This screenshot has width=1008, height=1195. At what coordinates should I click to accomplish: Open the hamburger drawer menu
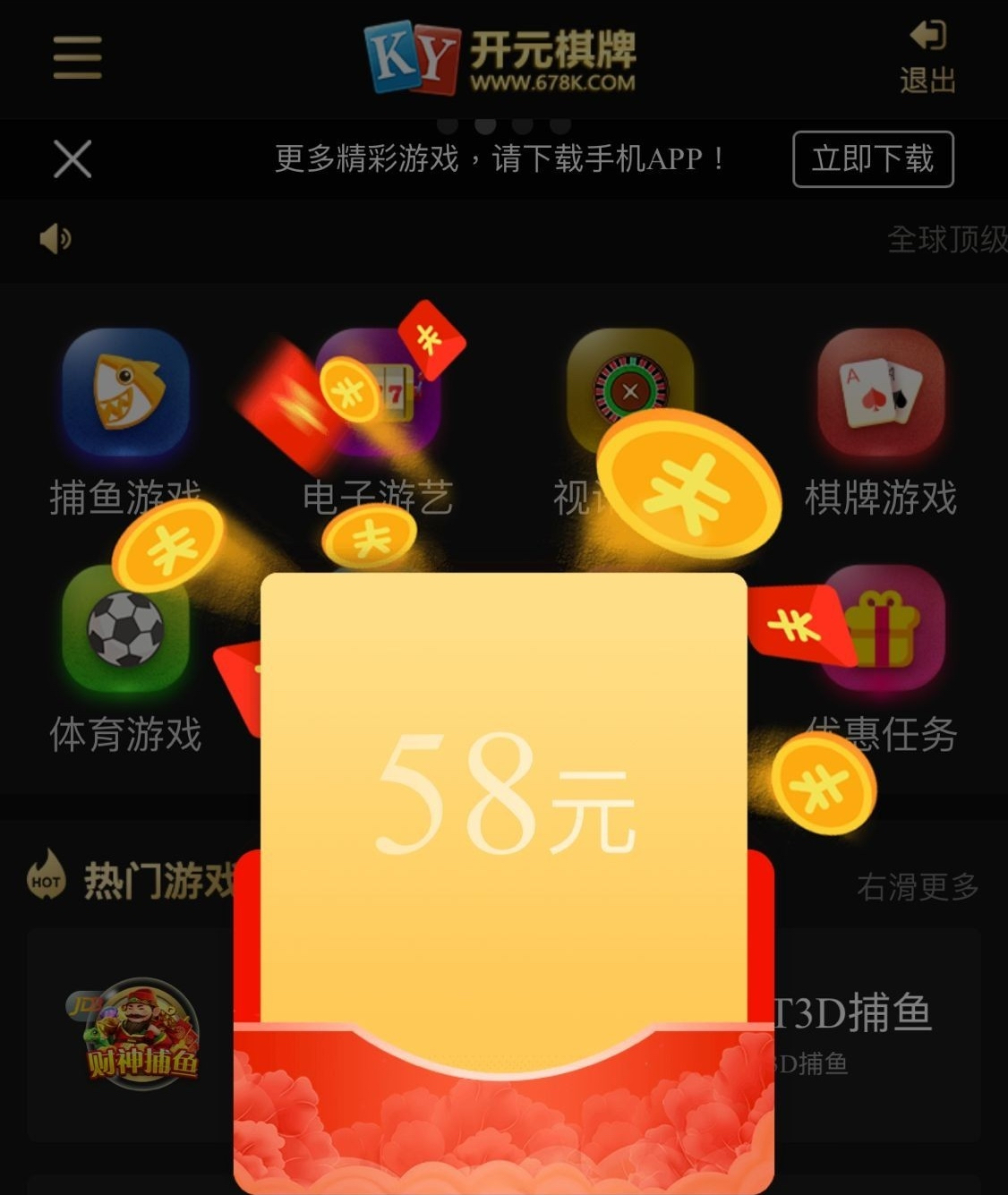[x=77, y=58]
